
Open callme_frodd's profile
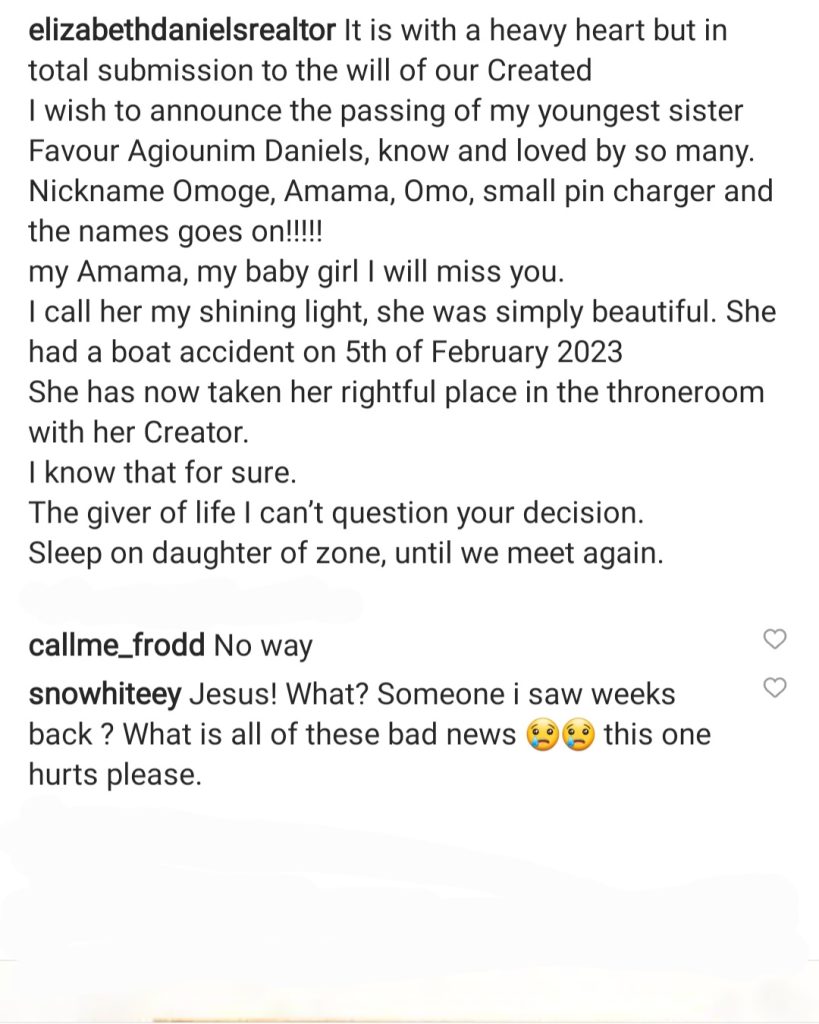coord(118,646)
